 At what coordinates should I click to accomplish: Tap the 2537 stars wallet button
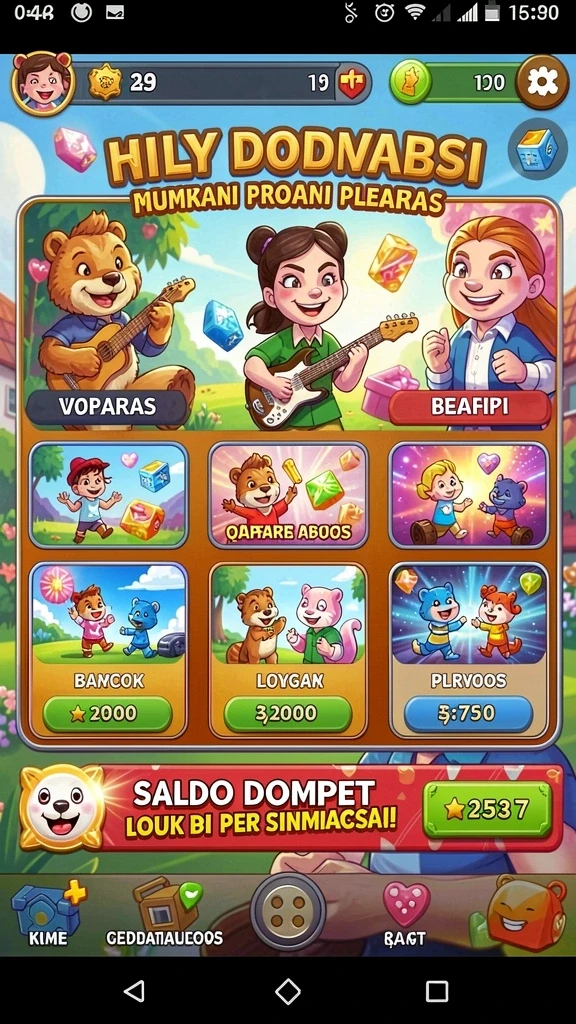(x=487, y=810)
